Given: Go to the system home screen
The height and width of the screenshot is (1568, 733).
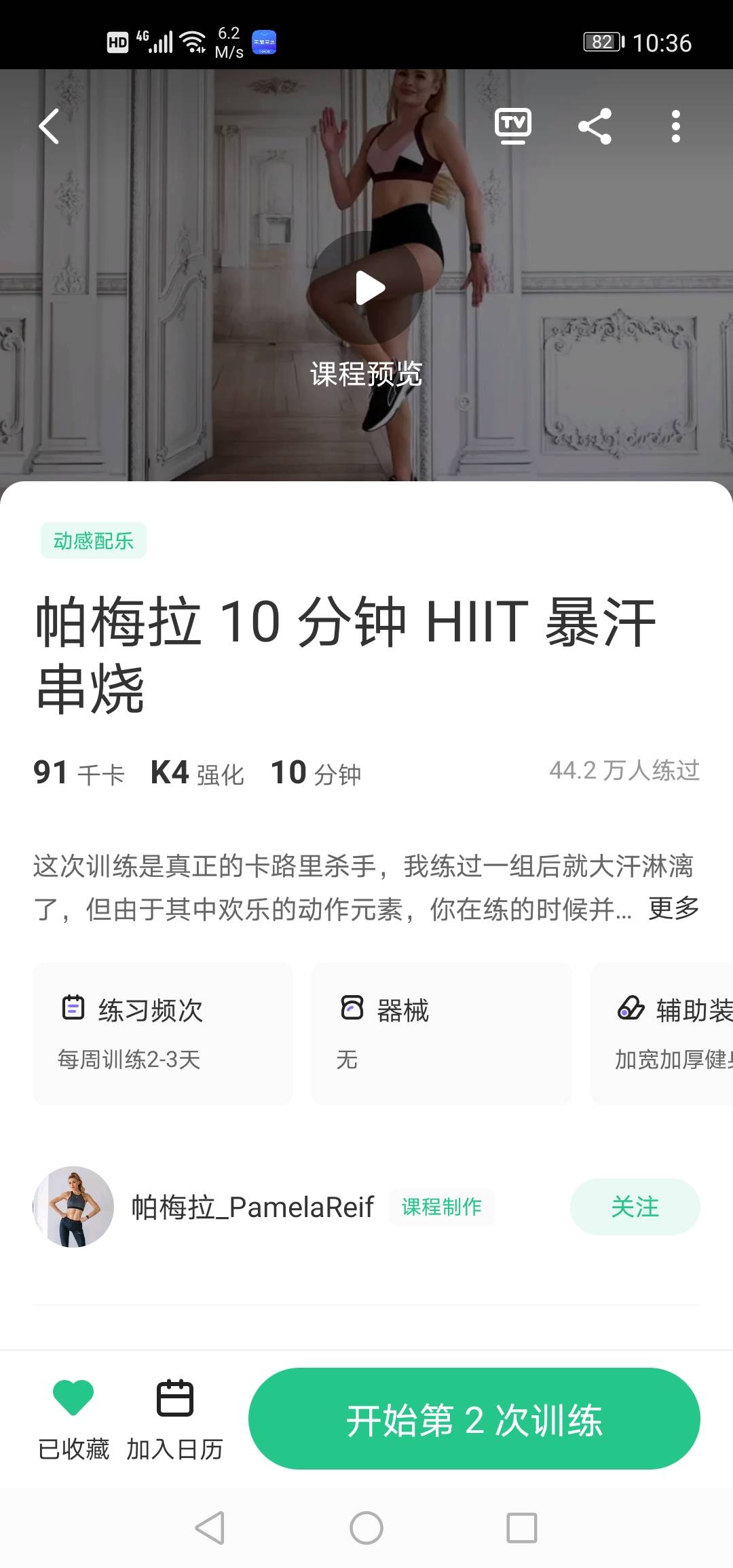Looking at the screenshot, I should [x=366, y=1528].
